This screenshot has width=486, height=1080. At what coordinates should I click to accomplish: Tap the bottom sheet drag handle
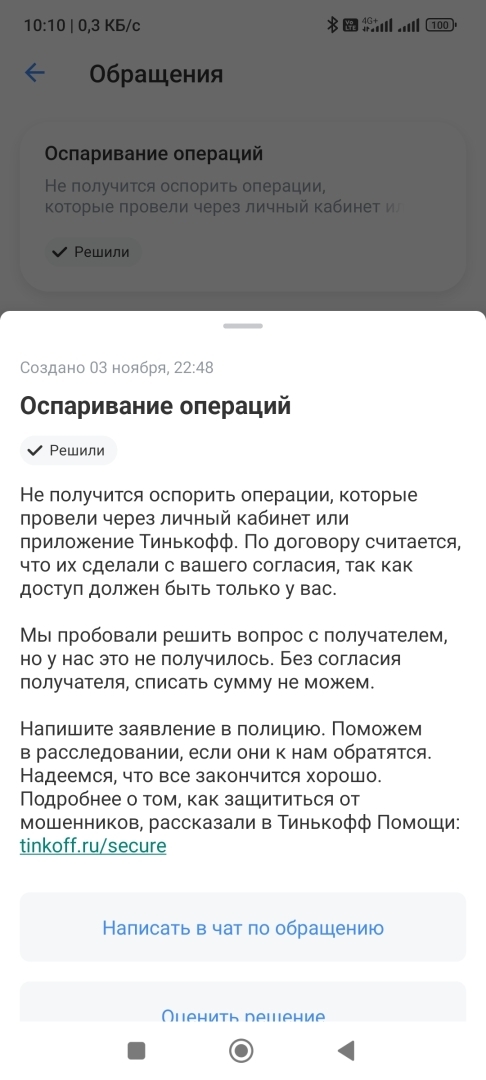click(243, 326)
